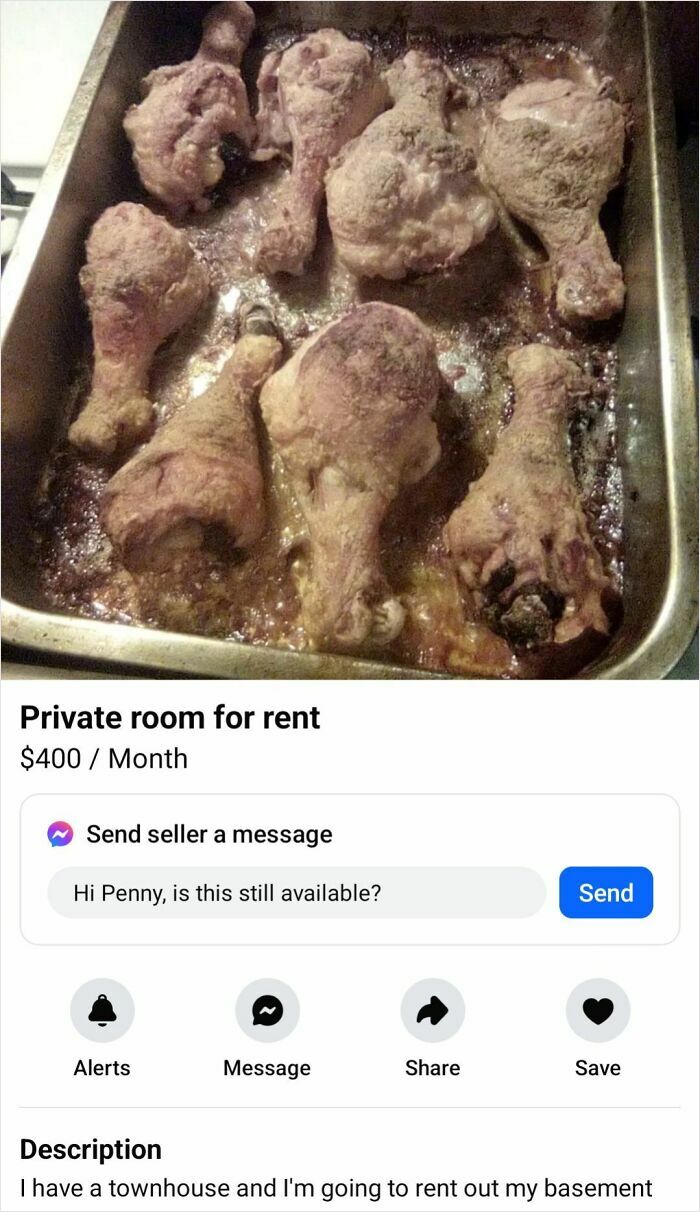Open Messenger to message the seller

(267, 1011)
